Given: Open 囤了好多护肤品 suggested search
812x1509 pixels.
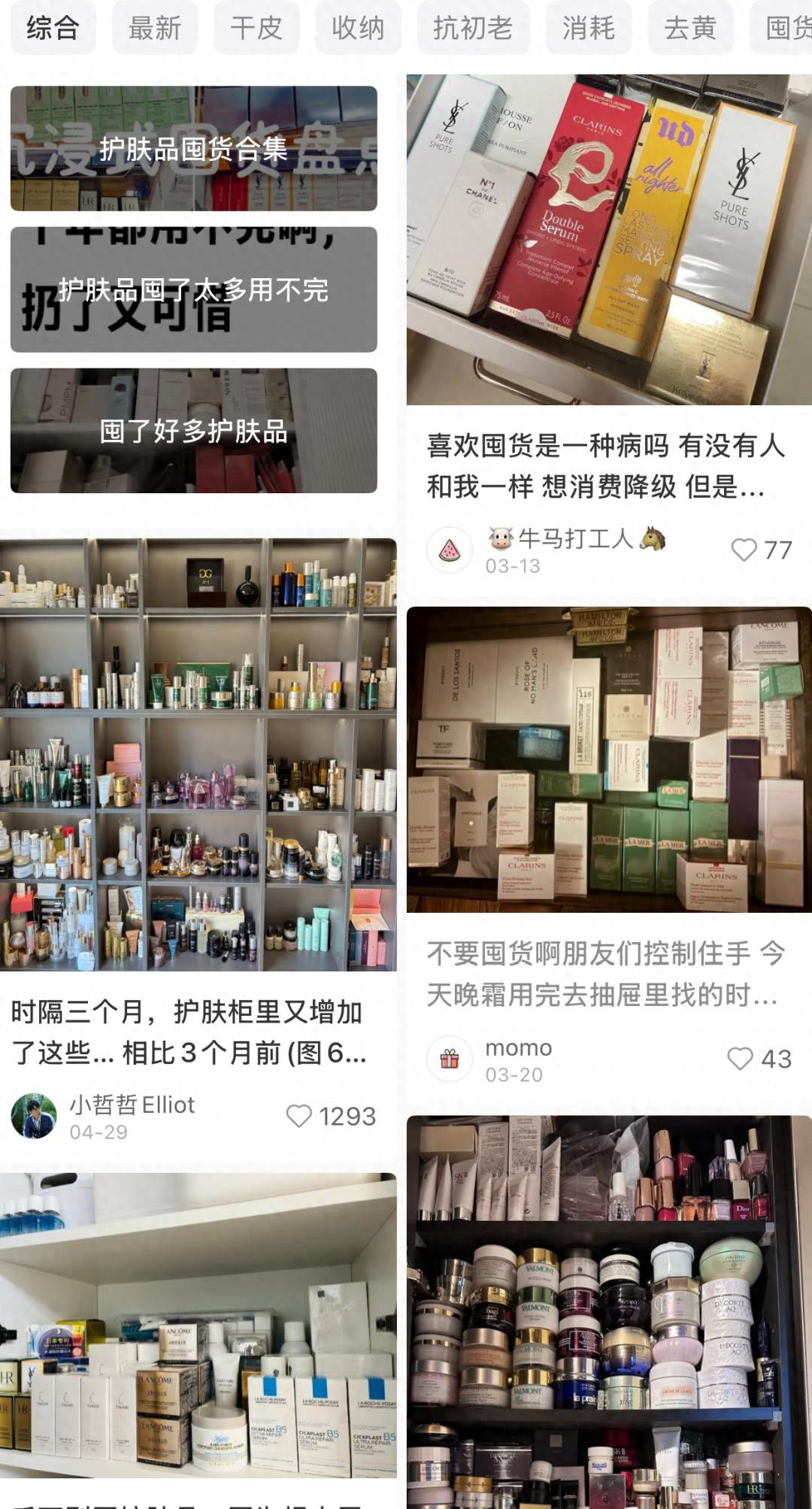Looking at the screenshot, I should pyautogui.click(x=193, y=431).
